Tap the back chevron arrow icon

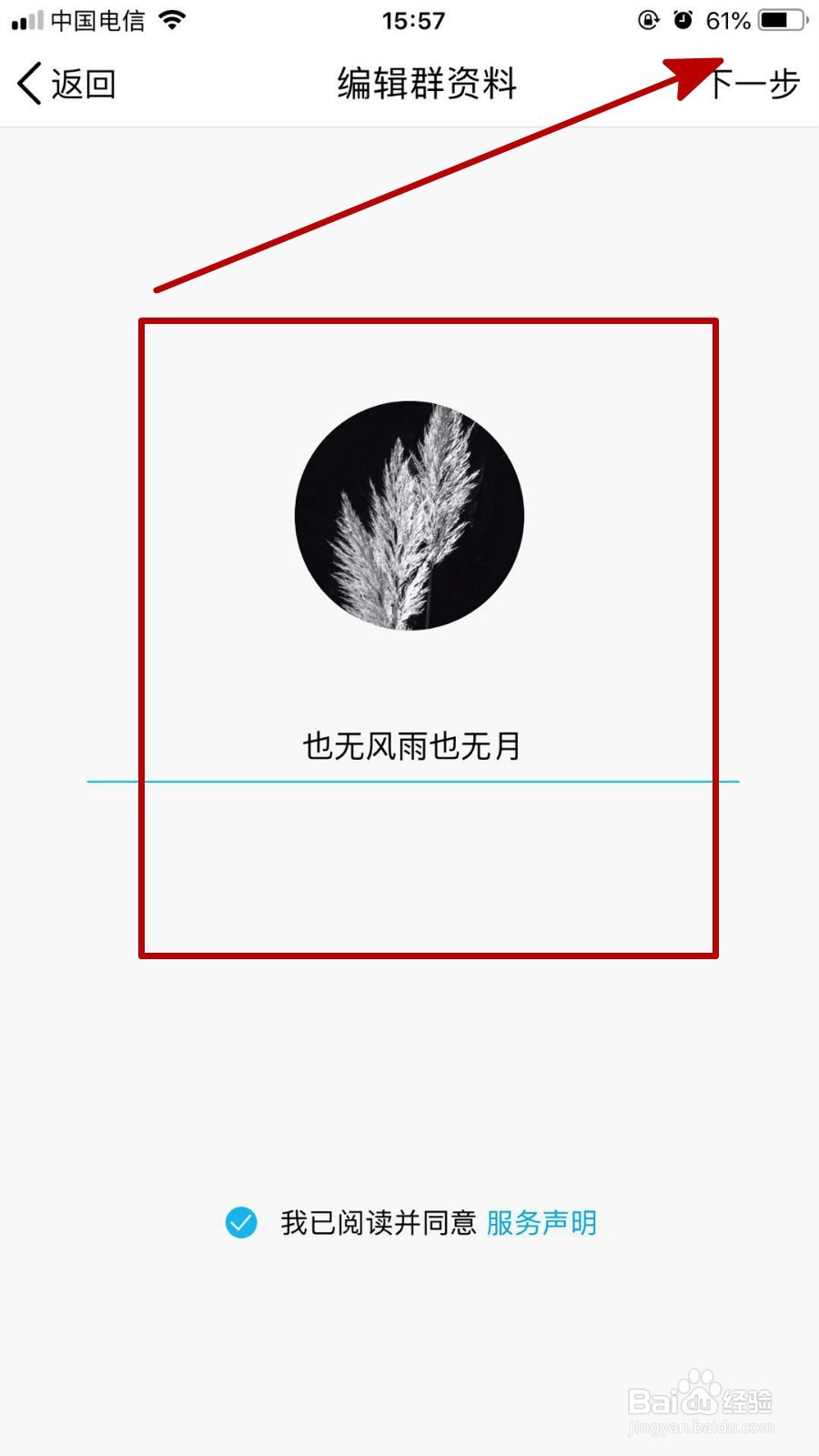[x=26, y=84]
